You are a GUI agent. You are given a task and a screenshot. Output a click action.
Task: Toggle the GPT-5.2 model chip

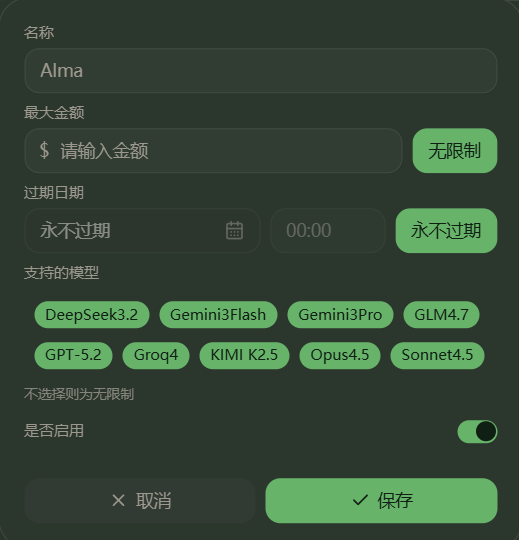73,355
